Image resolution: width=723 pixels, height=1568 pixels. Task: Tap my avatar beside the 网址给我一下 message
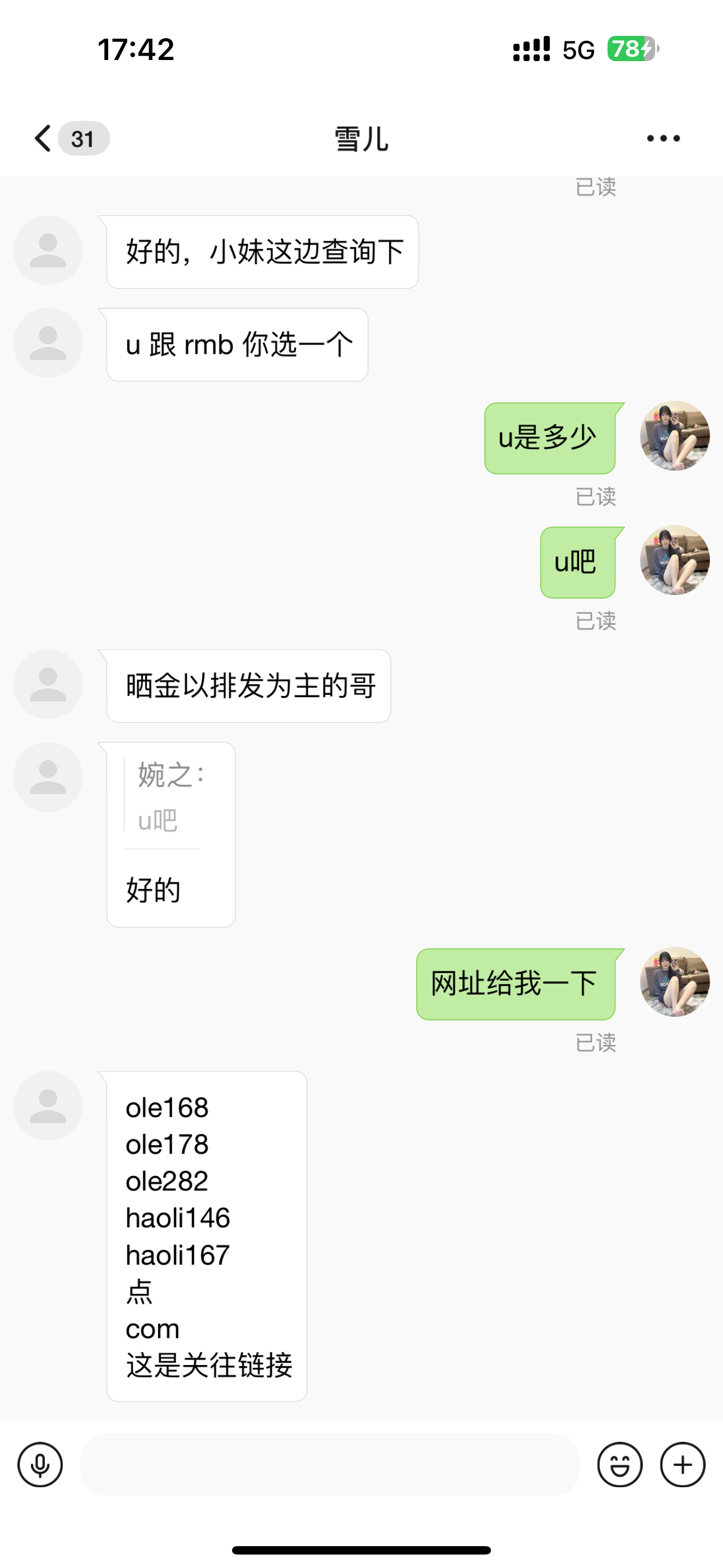[674, 981]
